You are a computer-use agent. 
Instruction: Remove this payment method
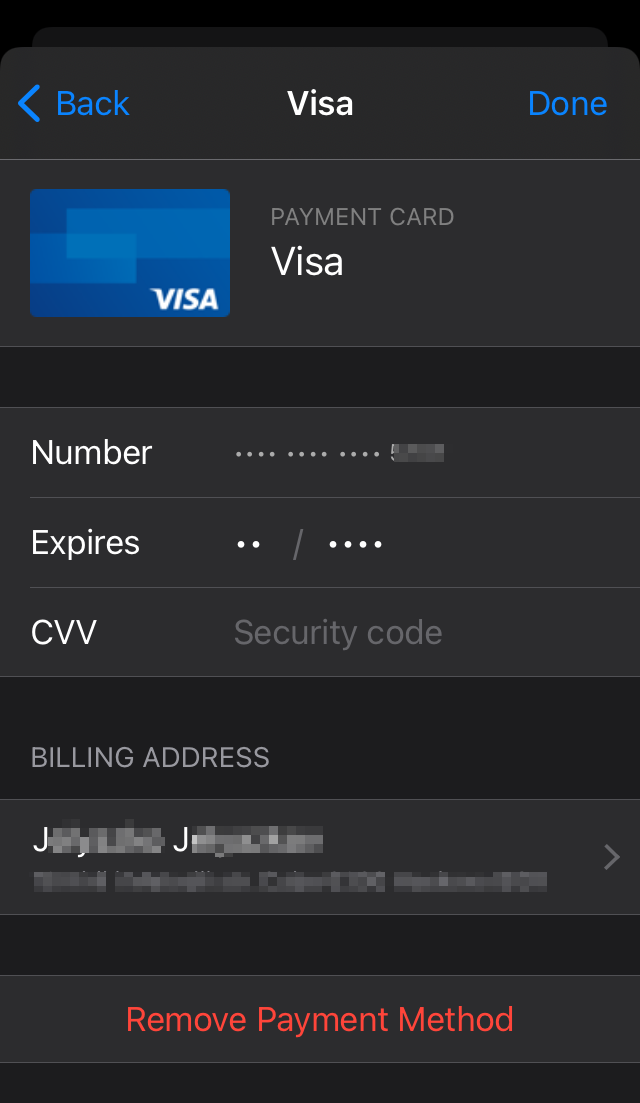[x=320, y=1019]
